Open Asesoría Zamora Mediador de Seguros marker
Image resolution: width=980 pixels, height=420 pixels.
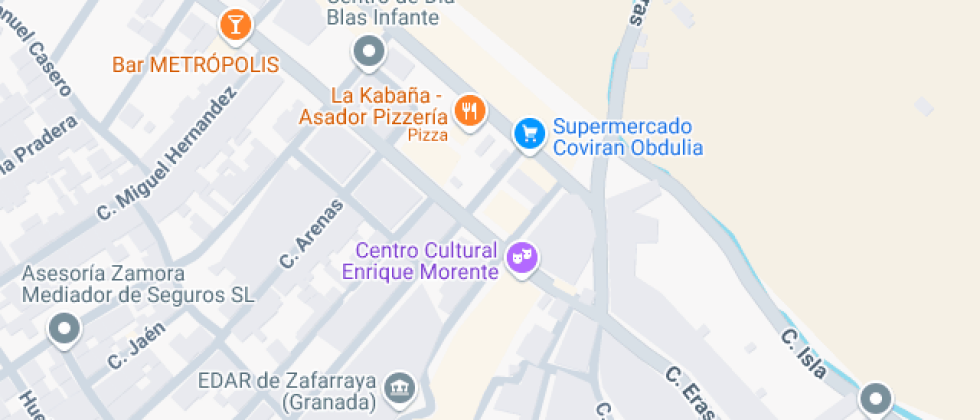coord(65,330)
